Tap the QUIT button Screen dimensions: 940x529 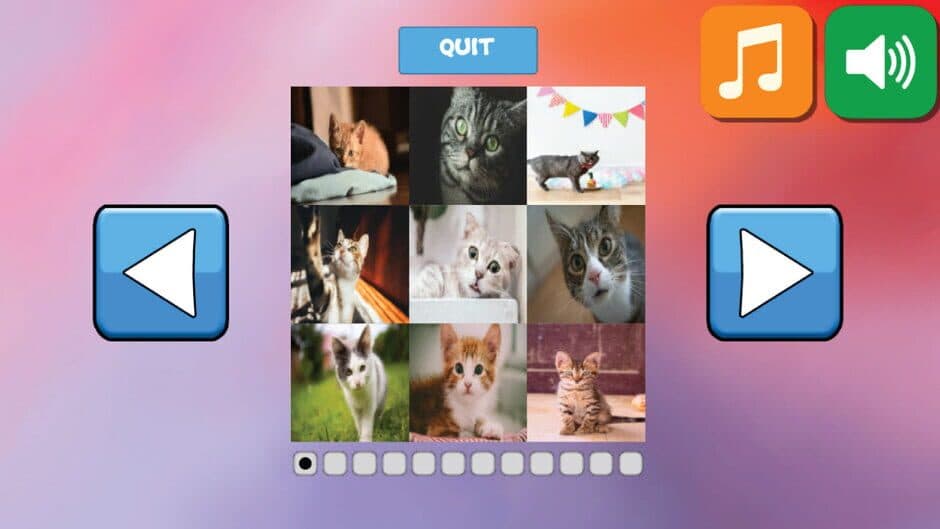point(468,49)
